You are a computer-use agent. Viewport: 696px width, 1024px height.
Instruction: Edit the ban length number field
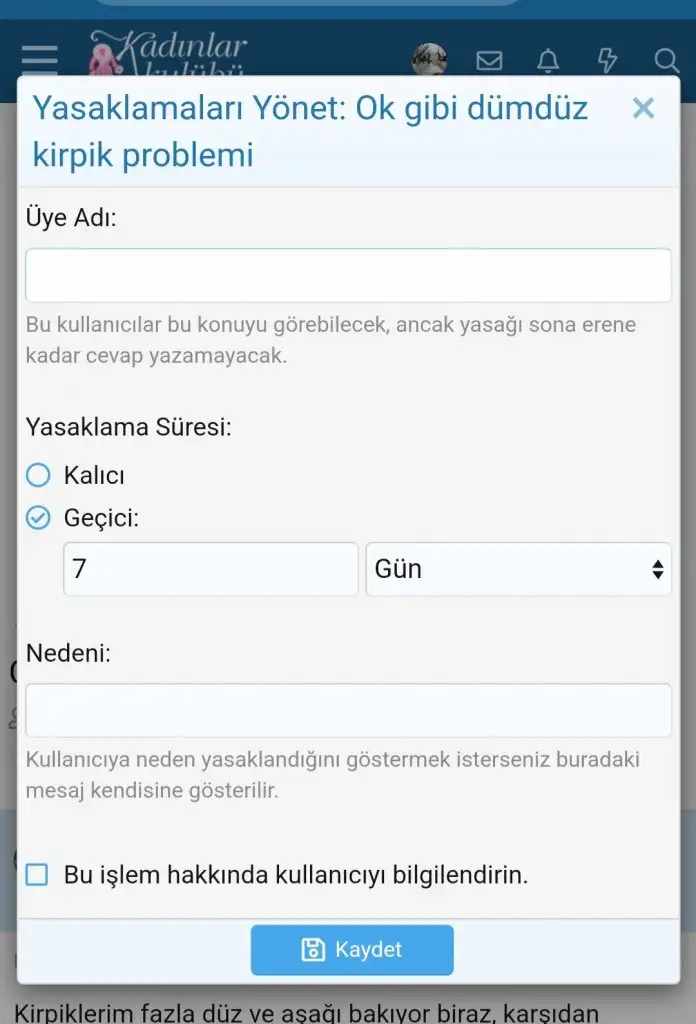(210, 569)
